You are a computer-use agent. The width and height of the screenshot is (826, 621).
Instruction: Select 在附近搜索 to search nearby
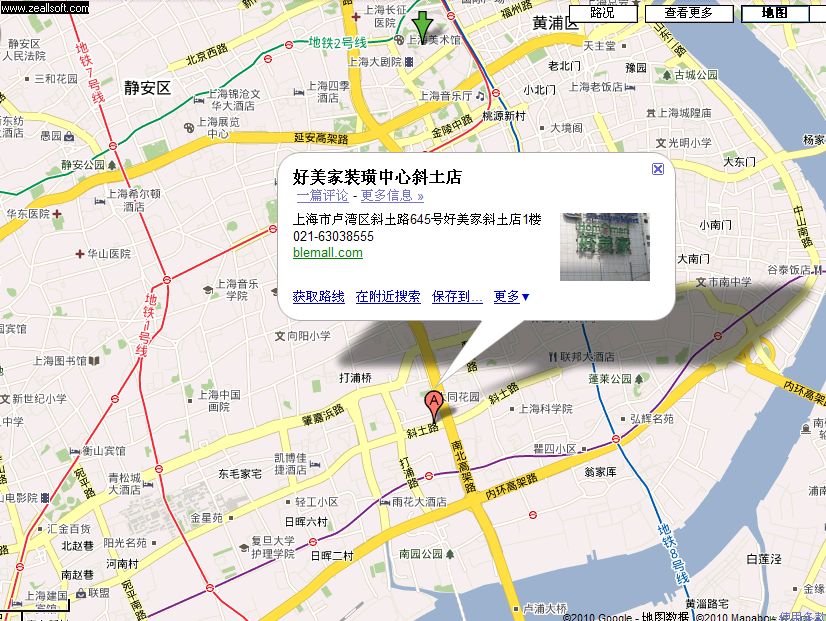pyautogui.click(x=388, y=297)
